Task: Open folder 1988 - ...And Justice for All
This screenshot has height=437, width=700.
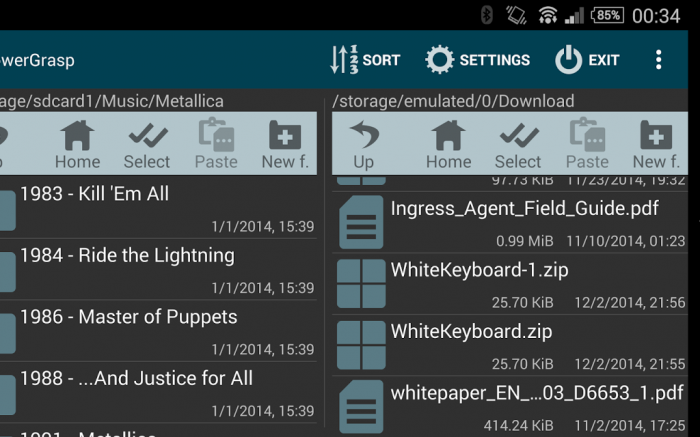Action: [x=136, y=379]
